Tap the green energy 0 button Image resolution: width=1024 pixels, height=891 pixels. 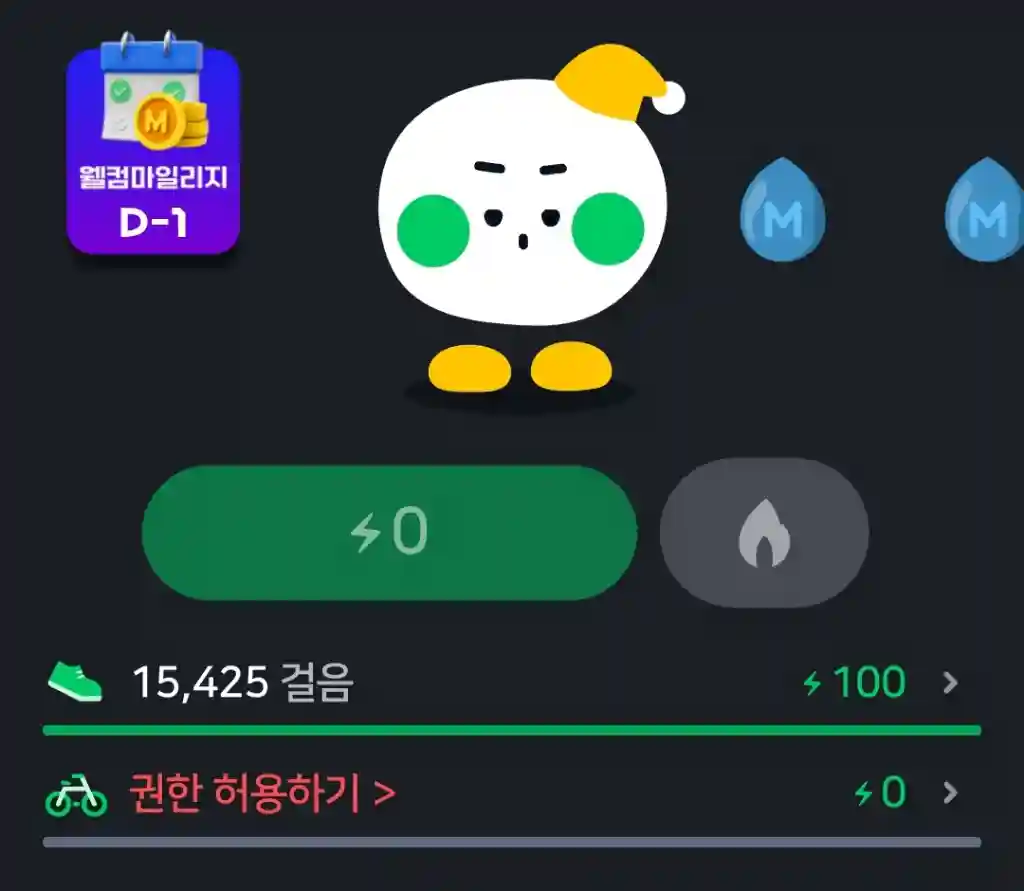[x=389, y=533]
